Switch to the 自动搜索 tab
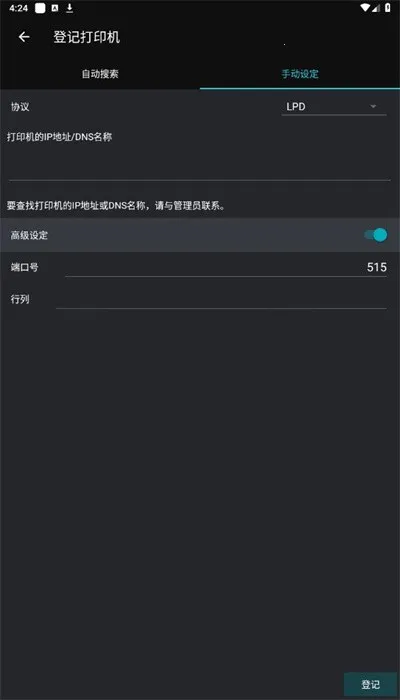This screenshot has height=700, width=400. click(100, 74)
